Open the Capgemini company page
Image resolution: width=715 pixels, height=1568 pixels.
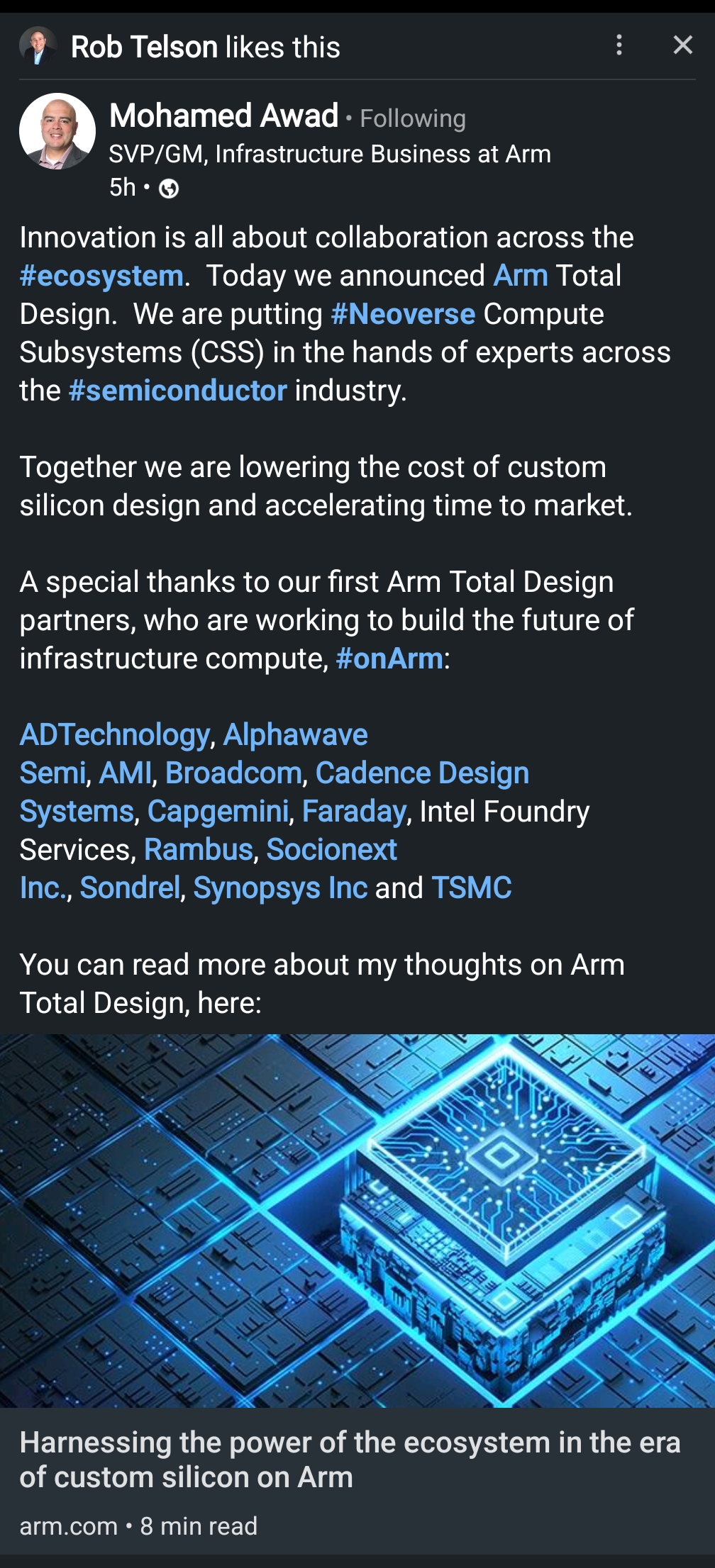(218, 812)
